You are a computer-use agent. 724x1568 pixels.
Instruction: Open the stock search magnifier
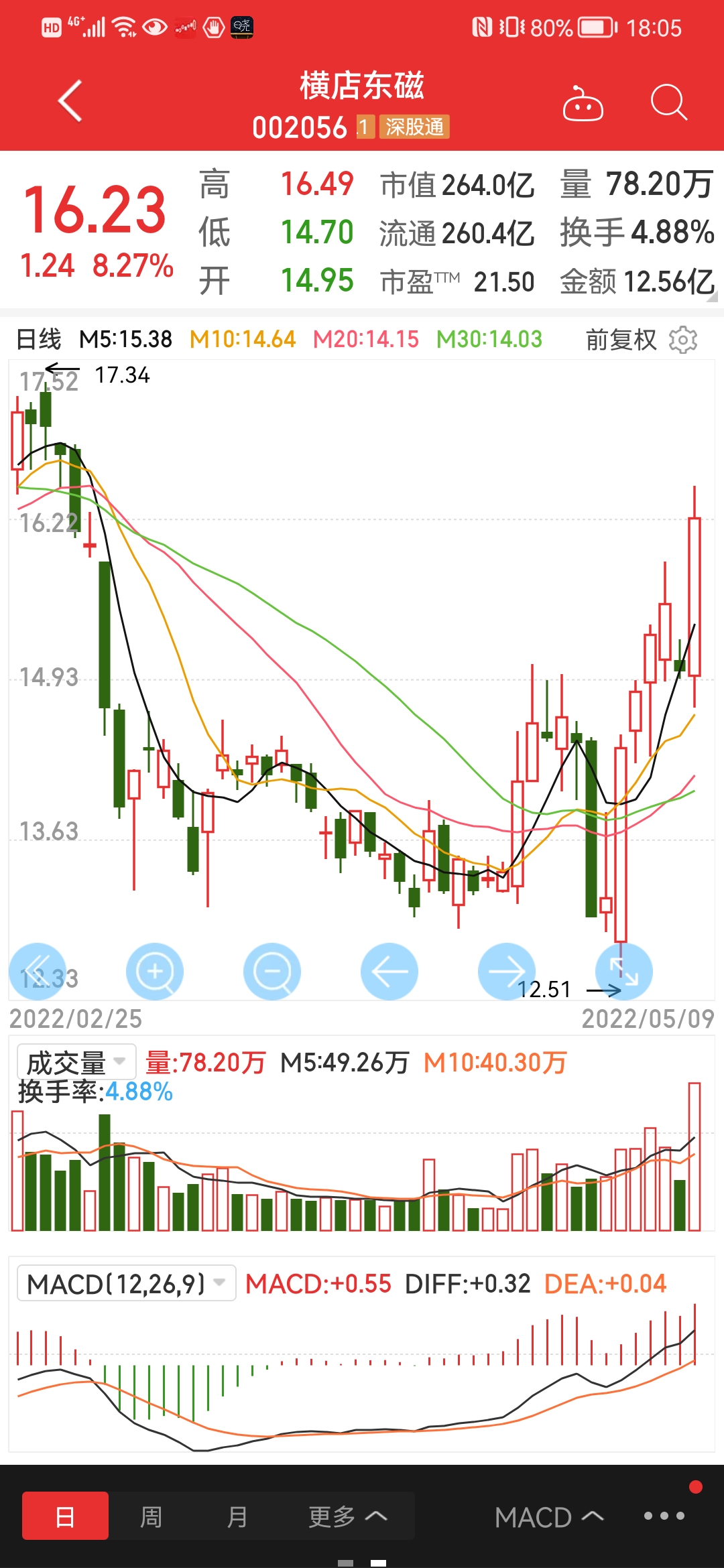pos(668,103)
